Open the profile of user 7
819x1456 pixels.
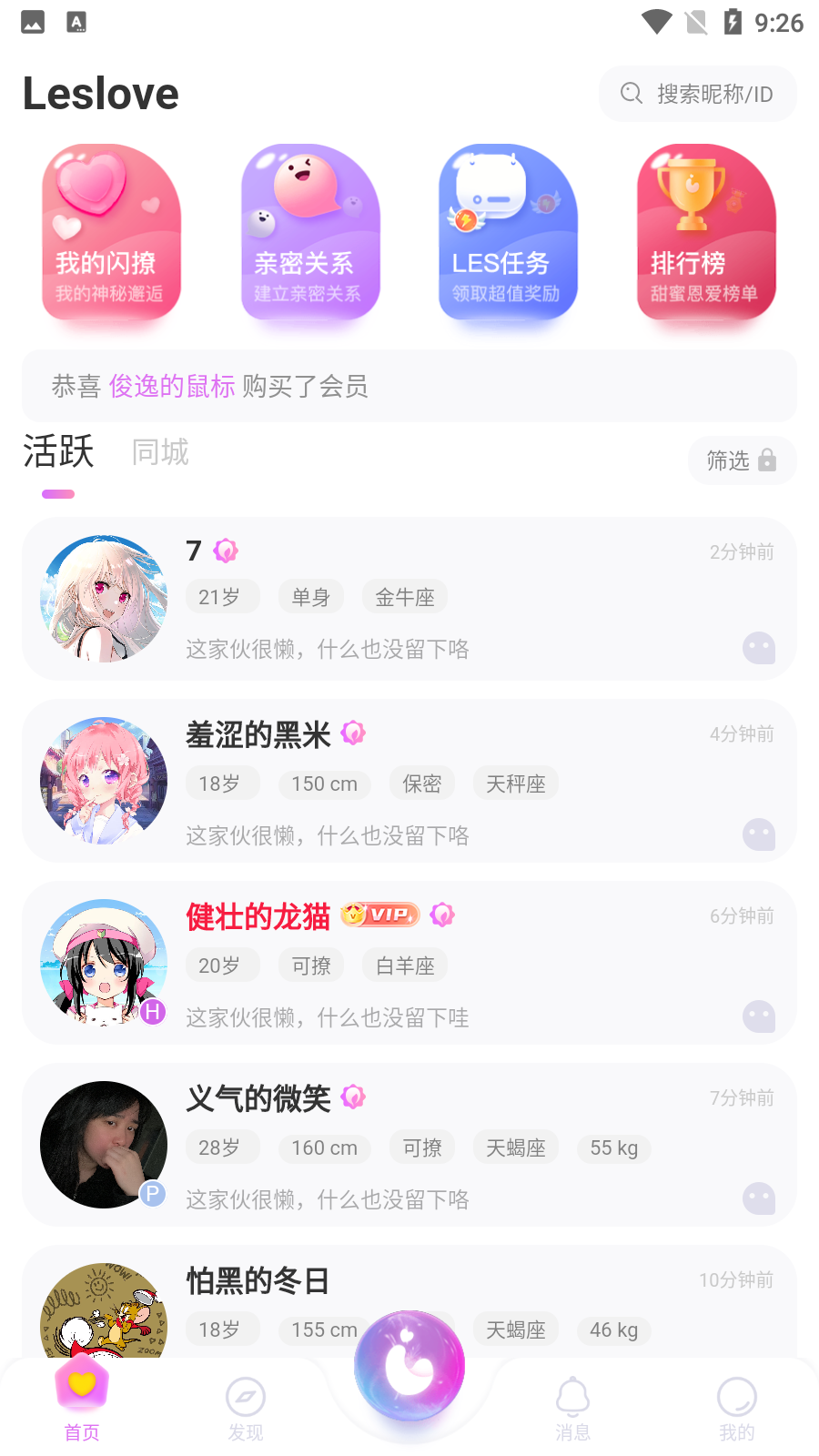click(x=409, y=599)
